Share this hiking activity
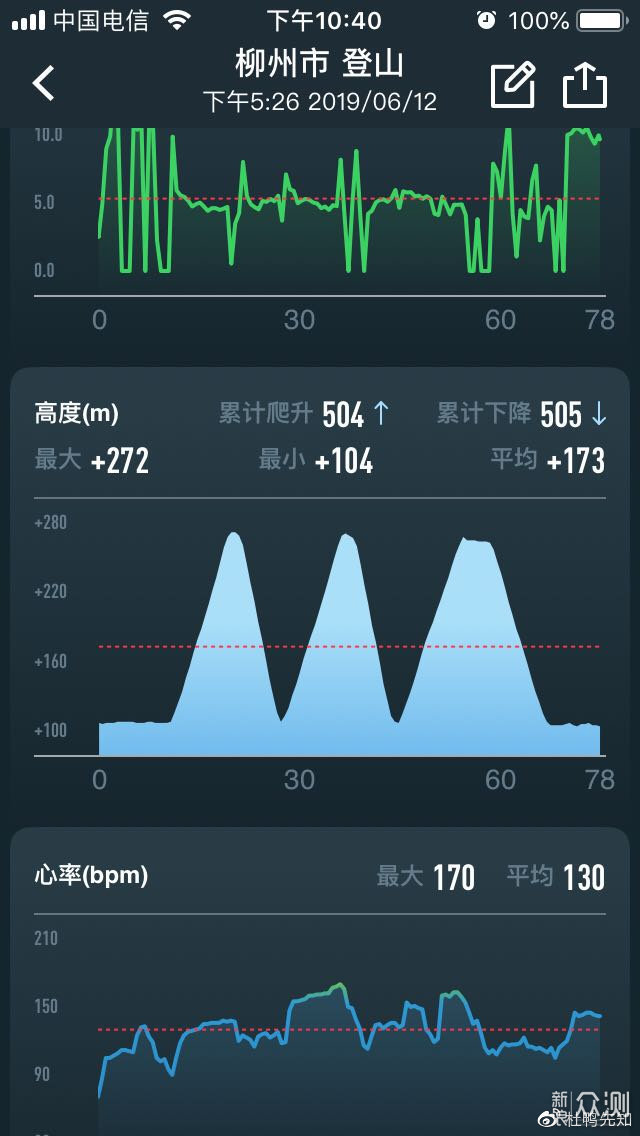The height and width of the screenshot is (1136, 640). [x=585, y=85]
